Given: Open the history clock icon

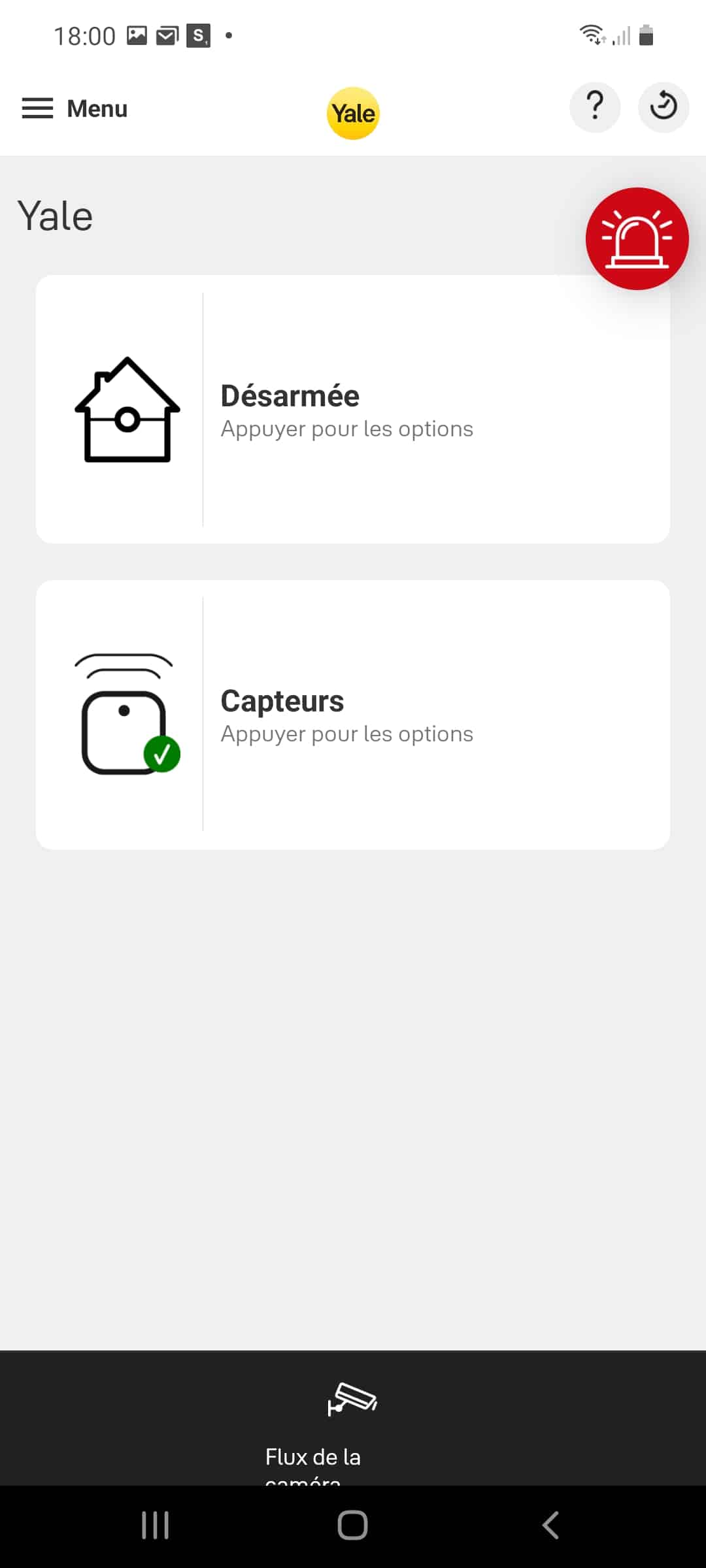Looking at the screenshot, I should [x=664, y=107].
